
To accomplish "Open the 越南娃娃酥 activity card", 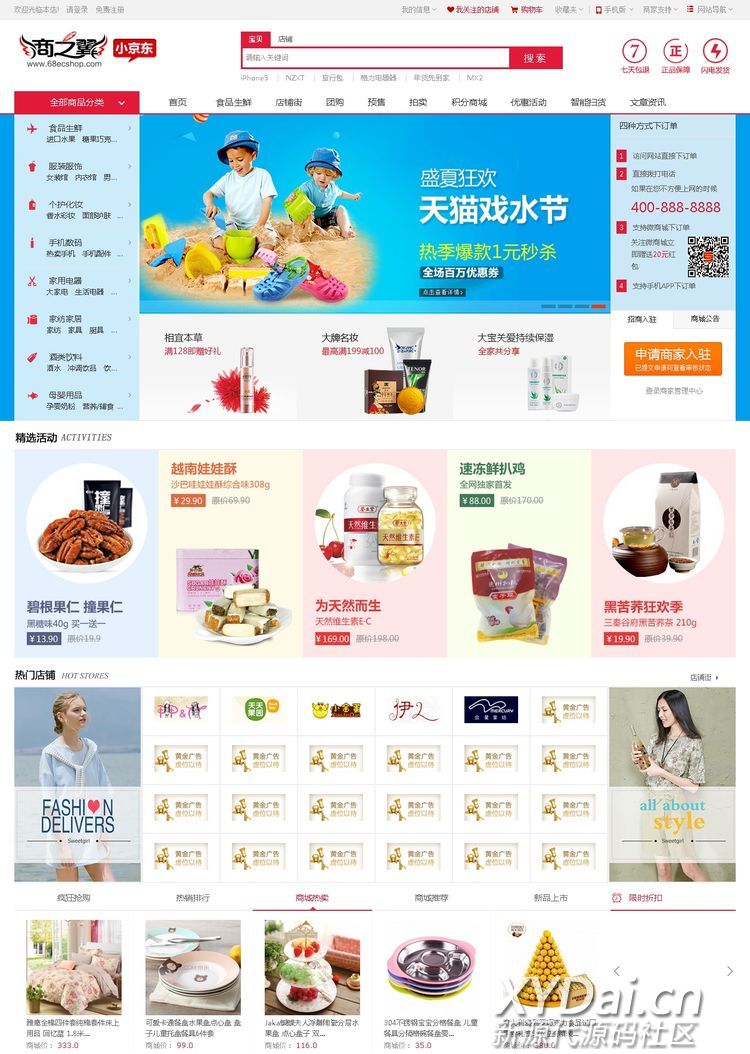I will pyautogui.click(x=230, y=553).
